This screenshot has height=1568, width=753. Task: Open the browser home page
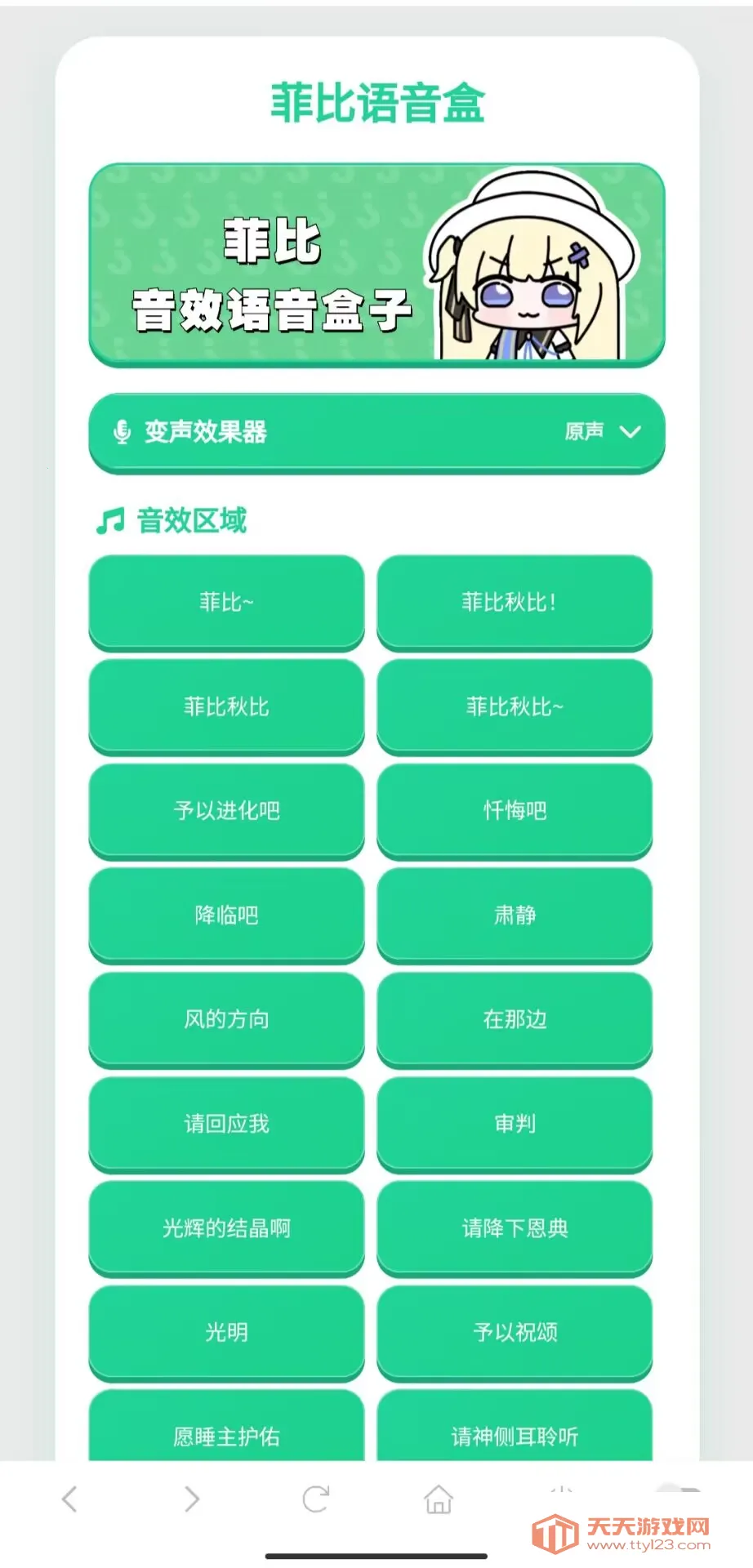point(439,1499)
